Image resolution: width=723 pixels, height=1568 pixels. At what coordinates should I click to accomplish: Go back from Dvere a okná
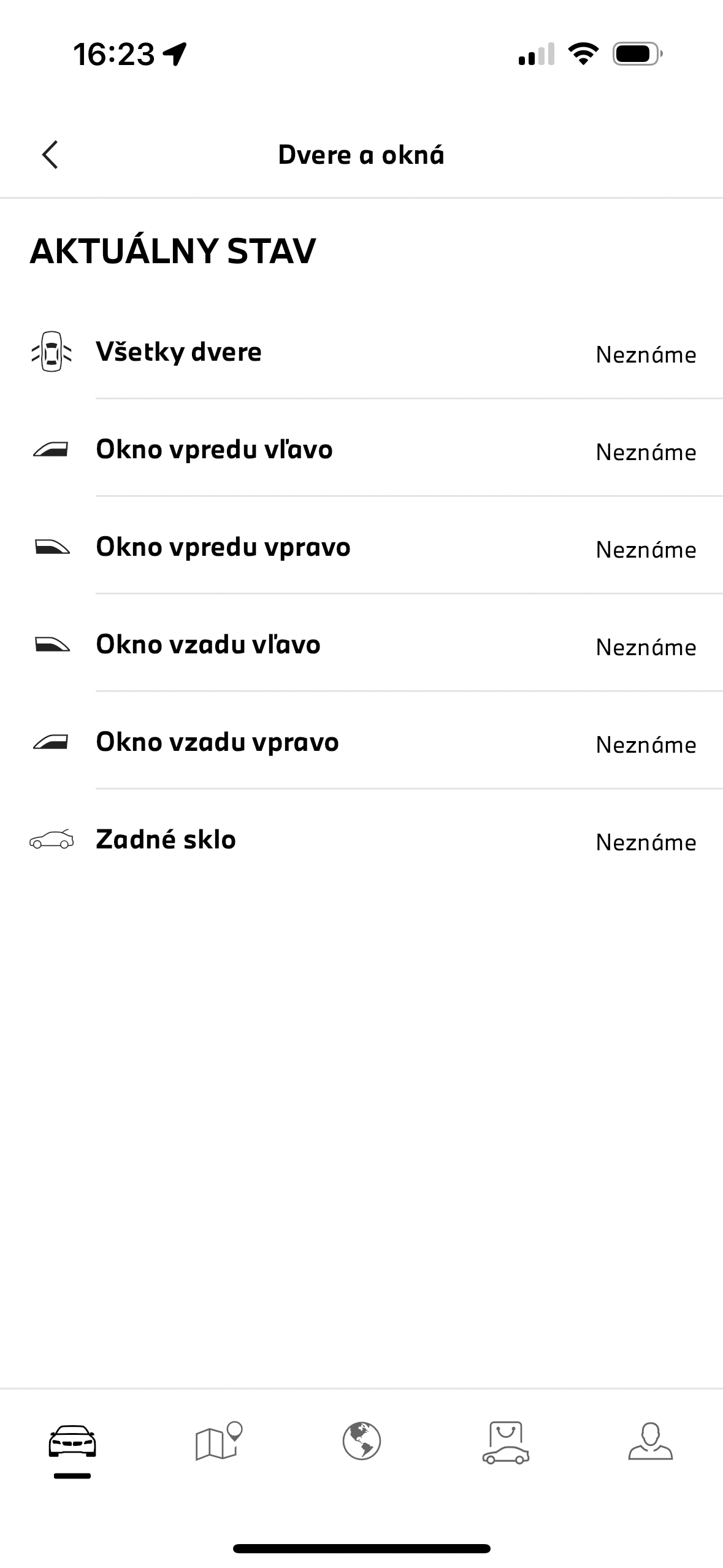coord(50,155)
